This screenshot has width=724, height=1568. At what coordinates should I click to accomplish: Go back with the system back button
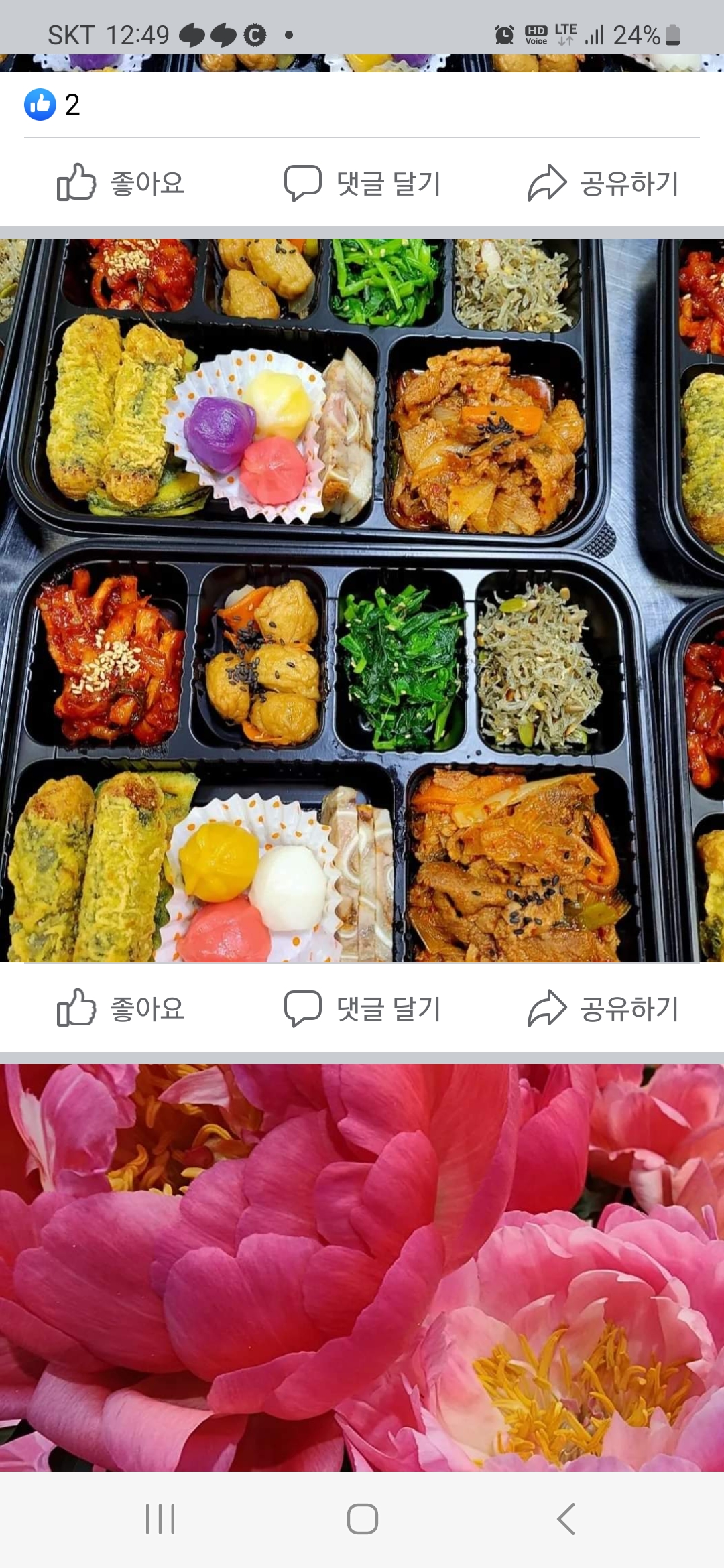point(566,1518)
